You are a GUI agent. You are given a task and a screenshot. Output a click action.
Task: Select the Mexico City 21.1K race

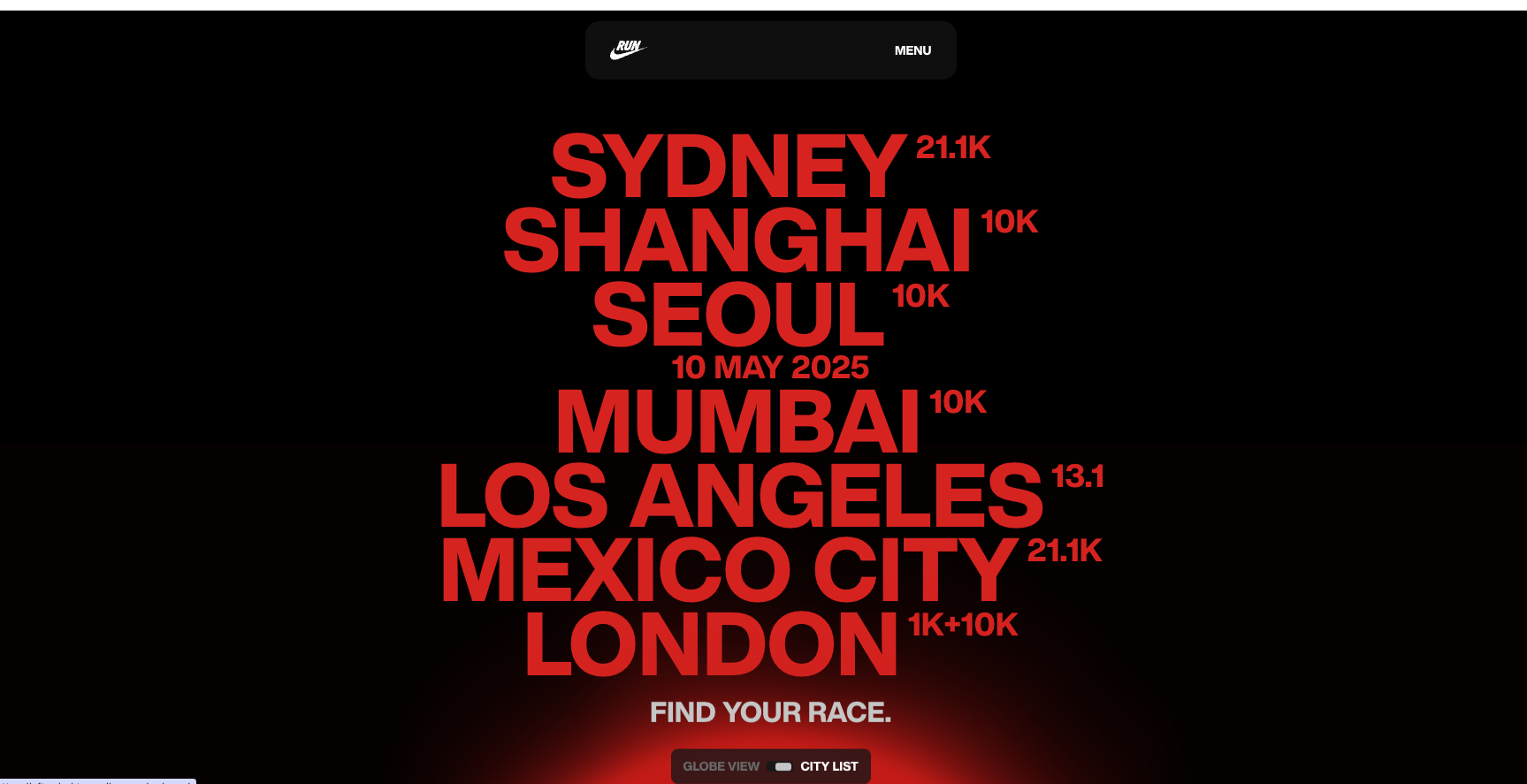pyautogui.click(x=729, y=570)
